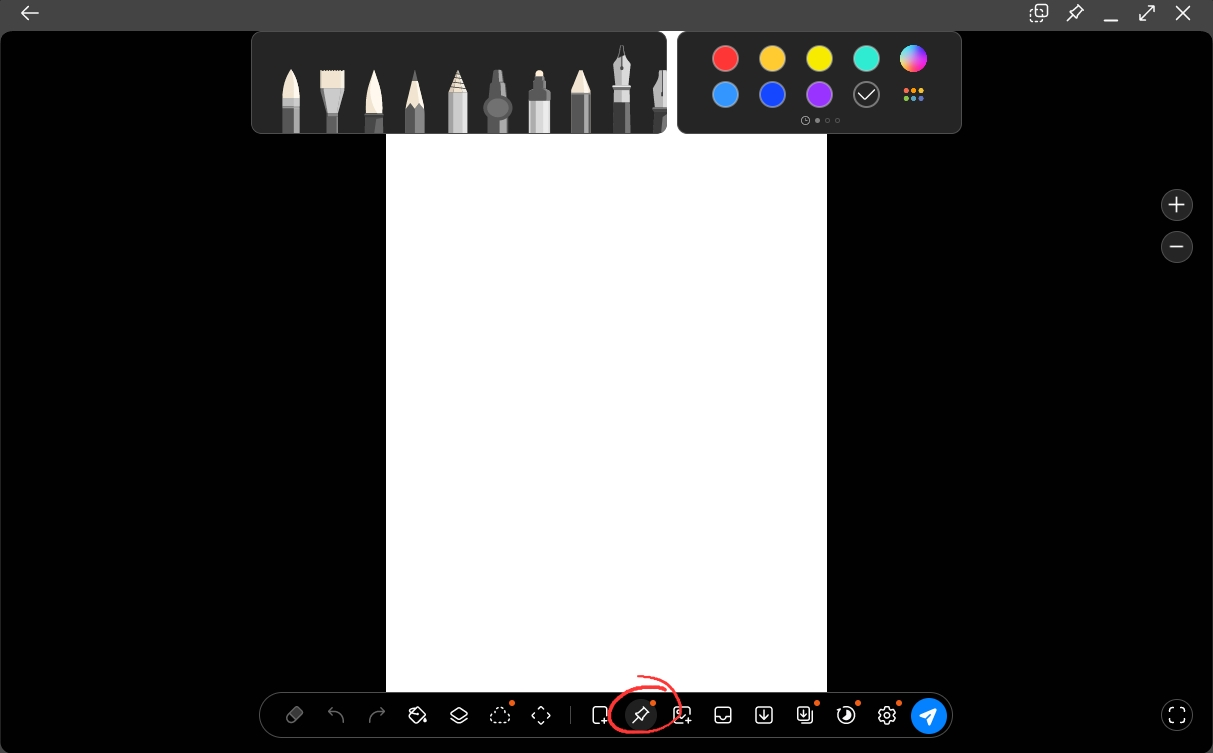
Task: Redo the last undone stroke
Action: click(377, 715)
